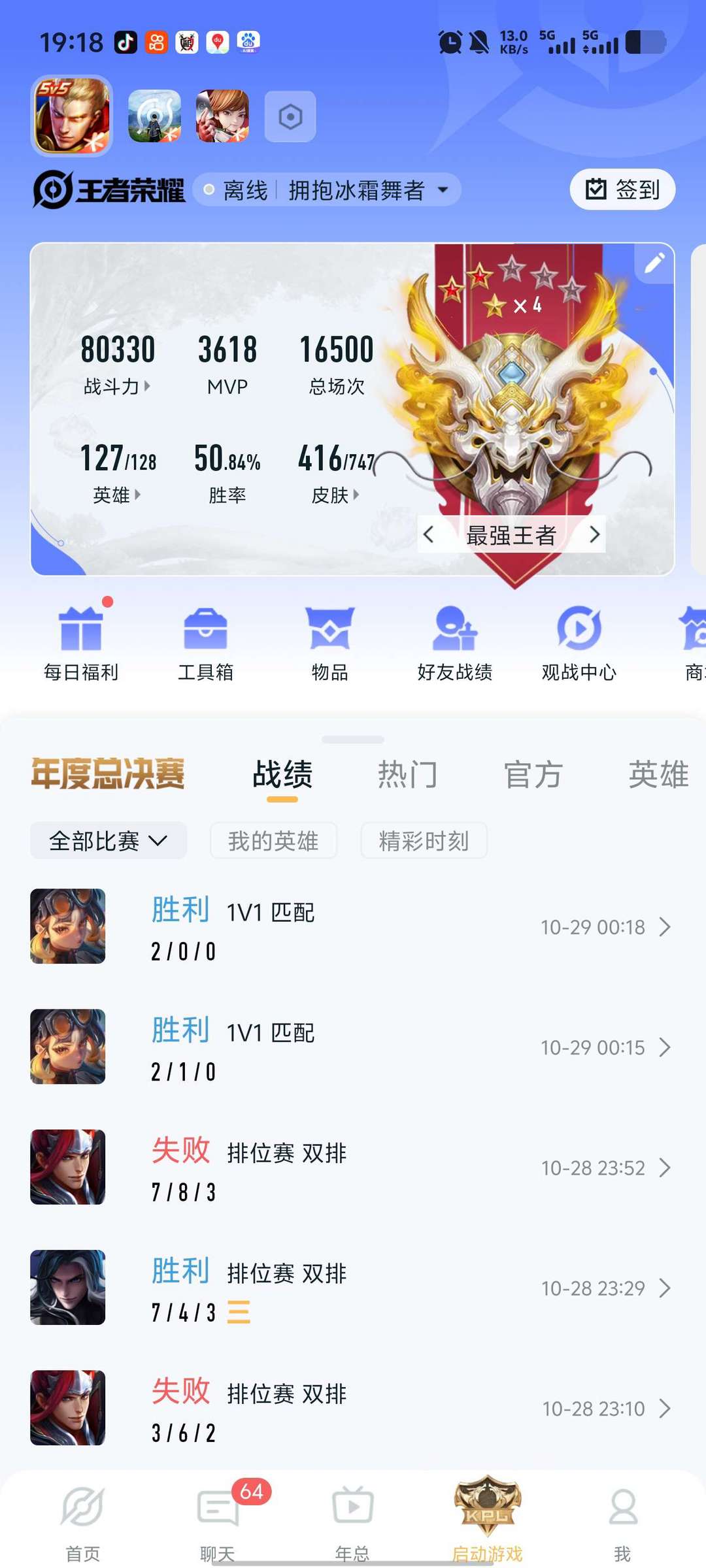Open the lost ranked match at 10-28 23:52
The width and height of the screenshot is (706, 1568).
pyautogui.click(x=352, y=1168)
